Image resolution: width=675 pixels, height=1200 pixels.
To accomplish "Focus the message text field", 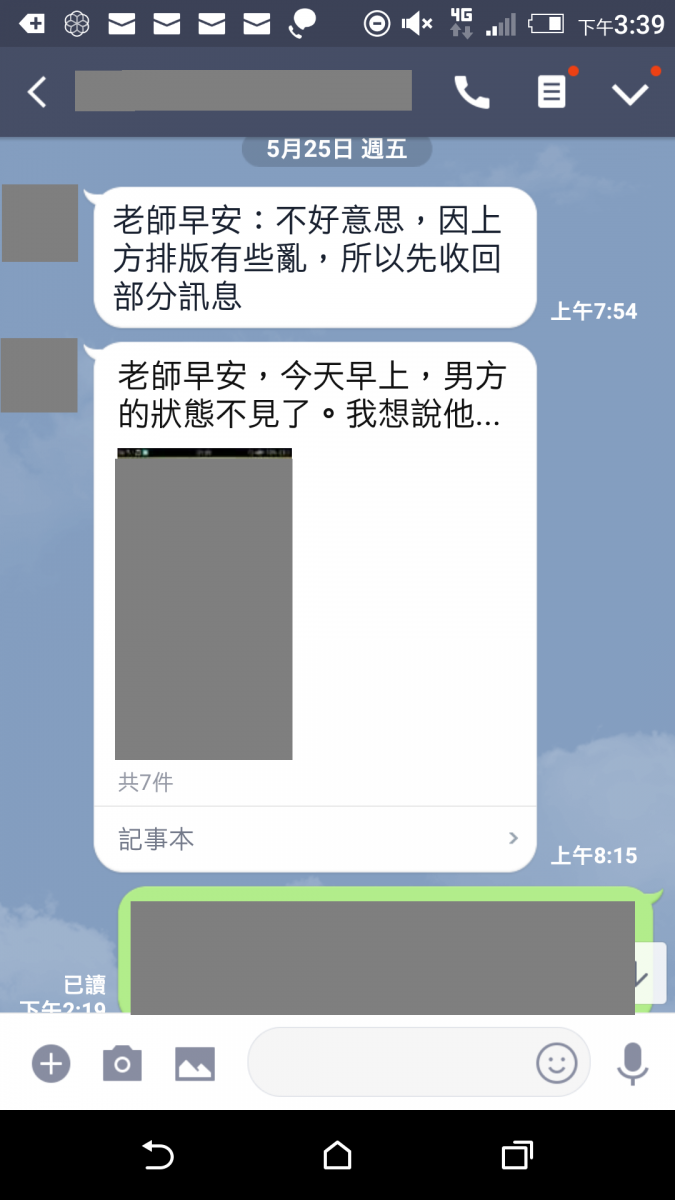I will click(x=390, y=1062).
